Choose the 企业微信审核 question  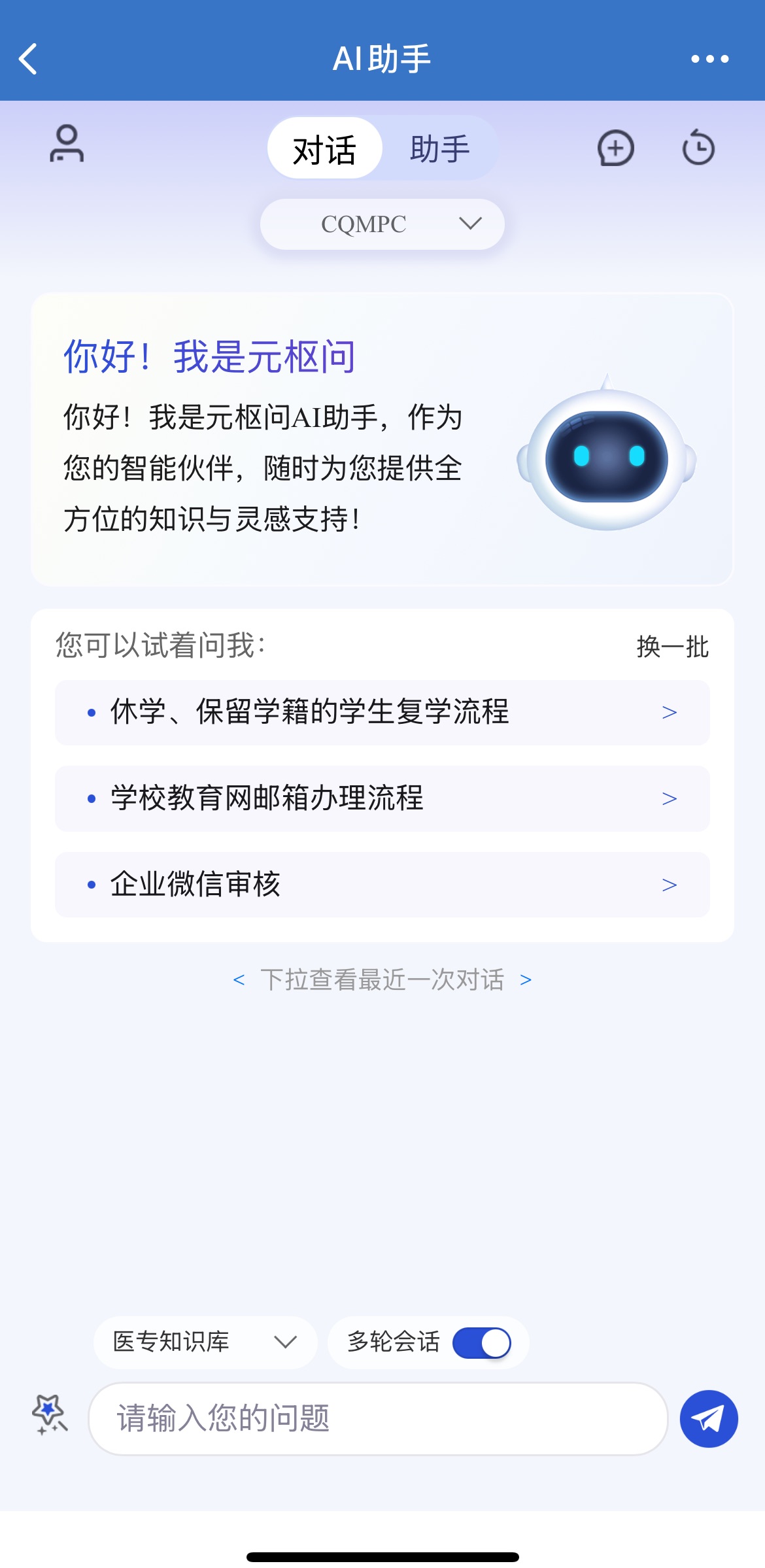(382, 885)
